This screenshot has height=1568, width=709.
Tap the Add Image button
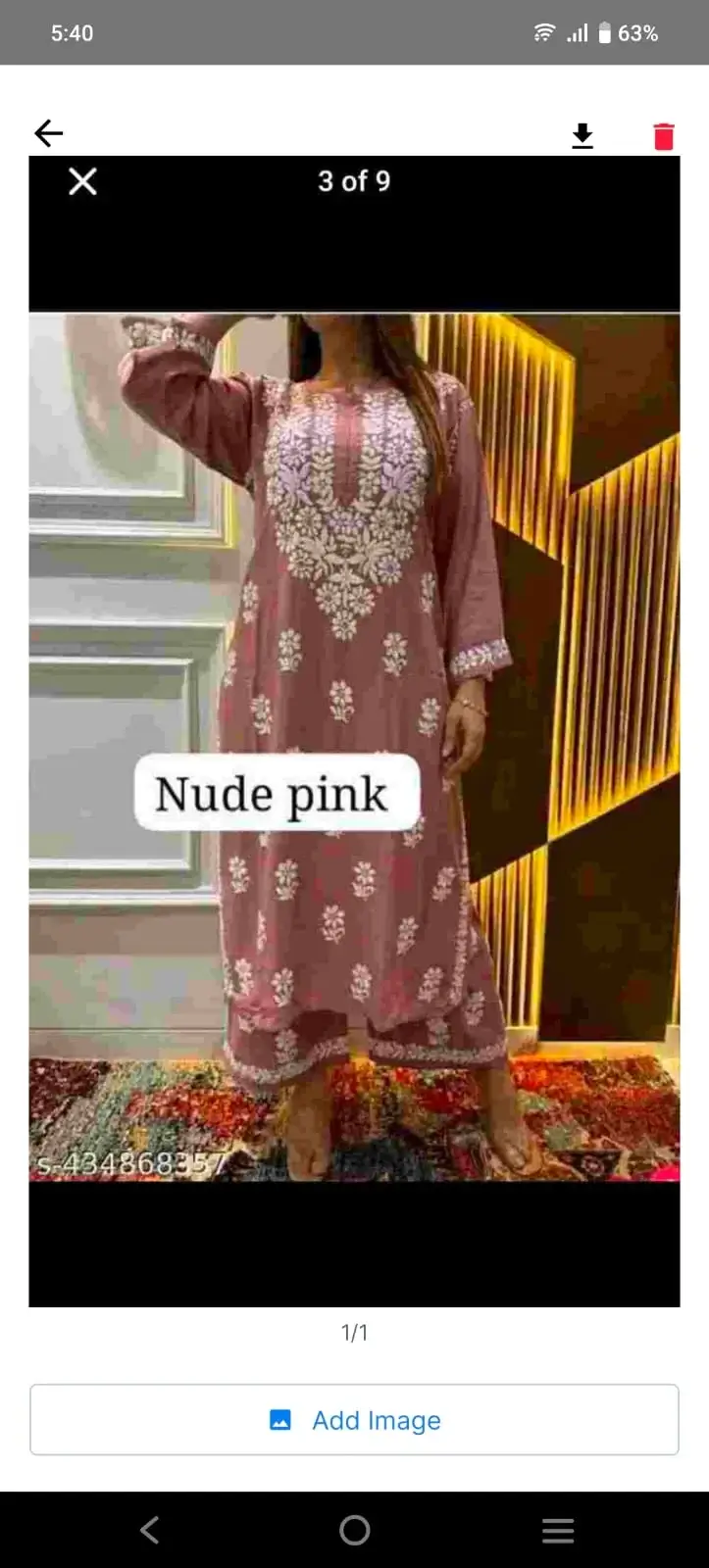(354, 1420)
